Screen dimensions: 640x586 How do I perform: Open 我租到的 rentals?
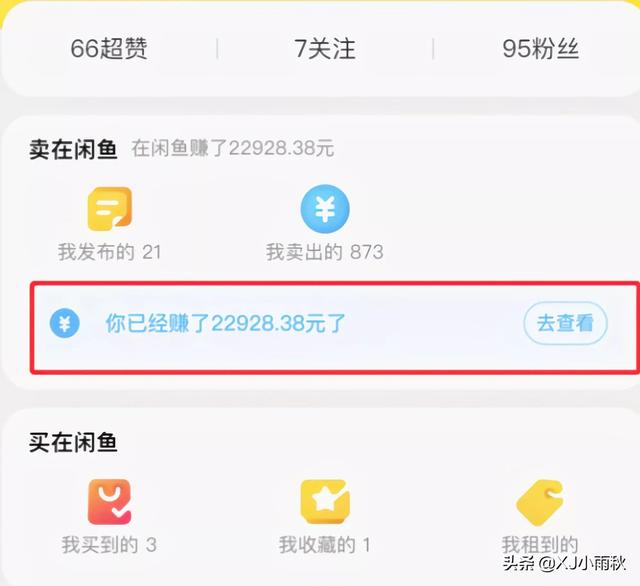541,517
